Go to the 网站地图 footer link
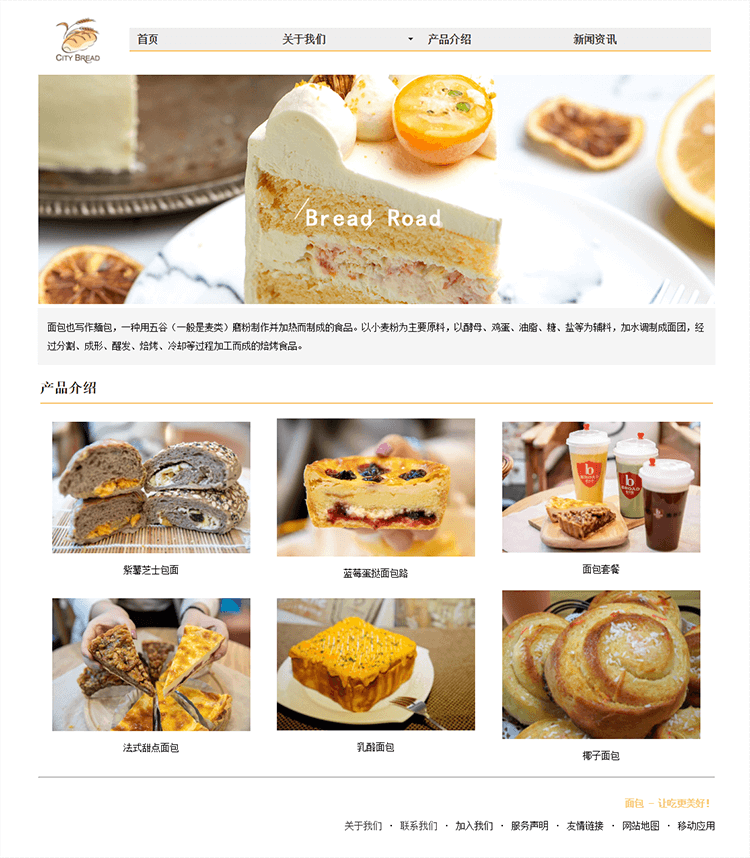Viewport: 750px width, 858px height. click(640, 826)
